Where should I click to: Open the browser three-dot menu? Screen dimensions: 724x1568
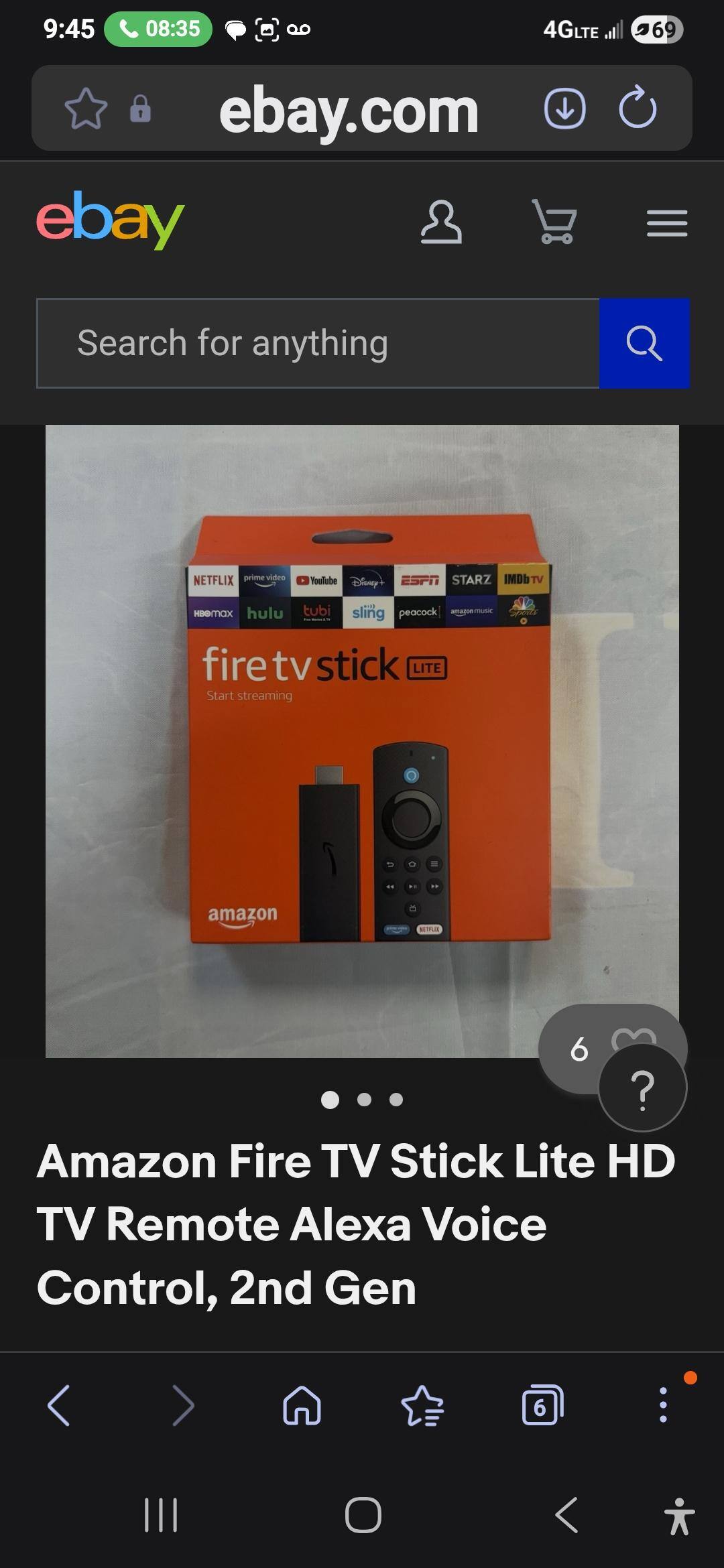pos(663,1405)
